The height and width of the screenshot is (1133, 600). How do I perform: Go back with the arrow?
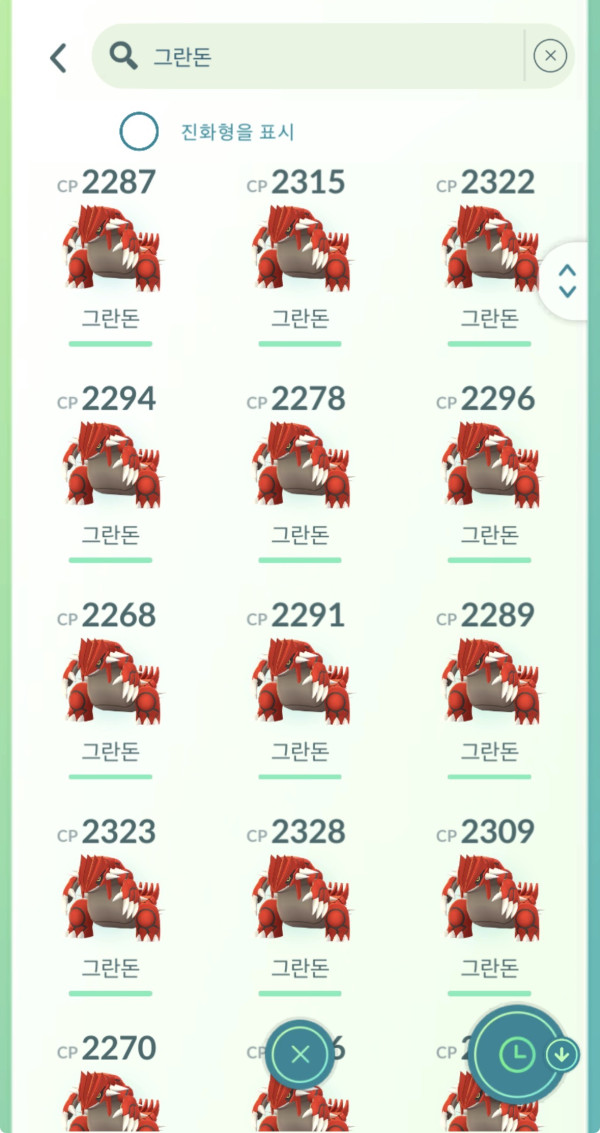coord(58,57)
